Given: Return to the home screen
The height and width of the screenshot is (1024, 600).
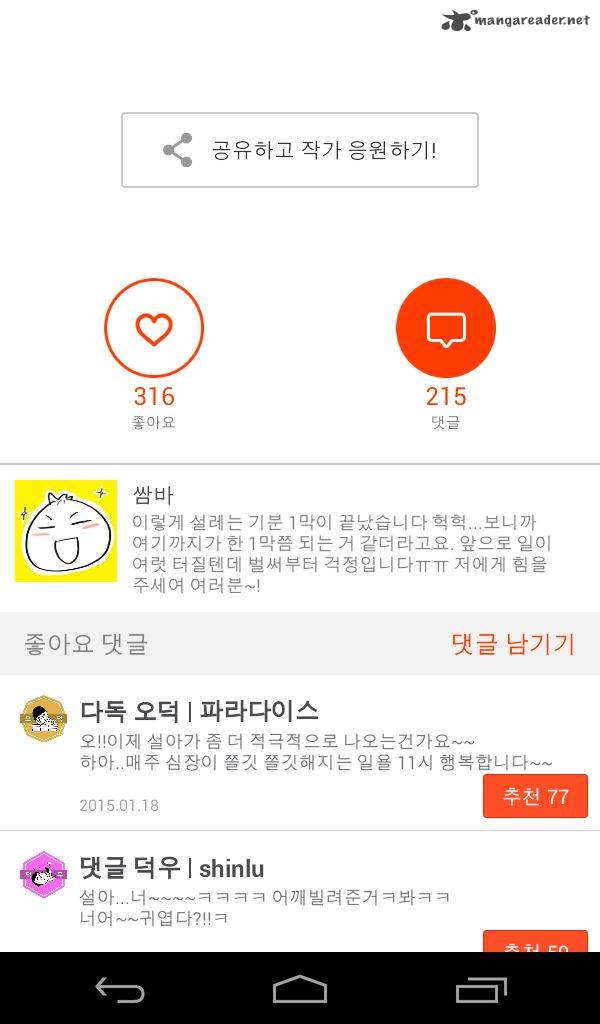Looking at the screenshot, I should pyautogui.click(x=300, y=990).
